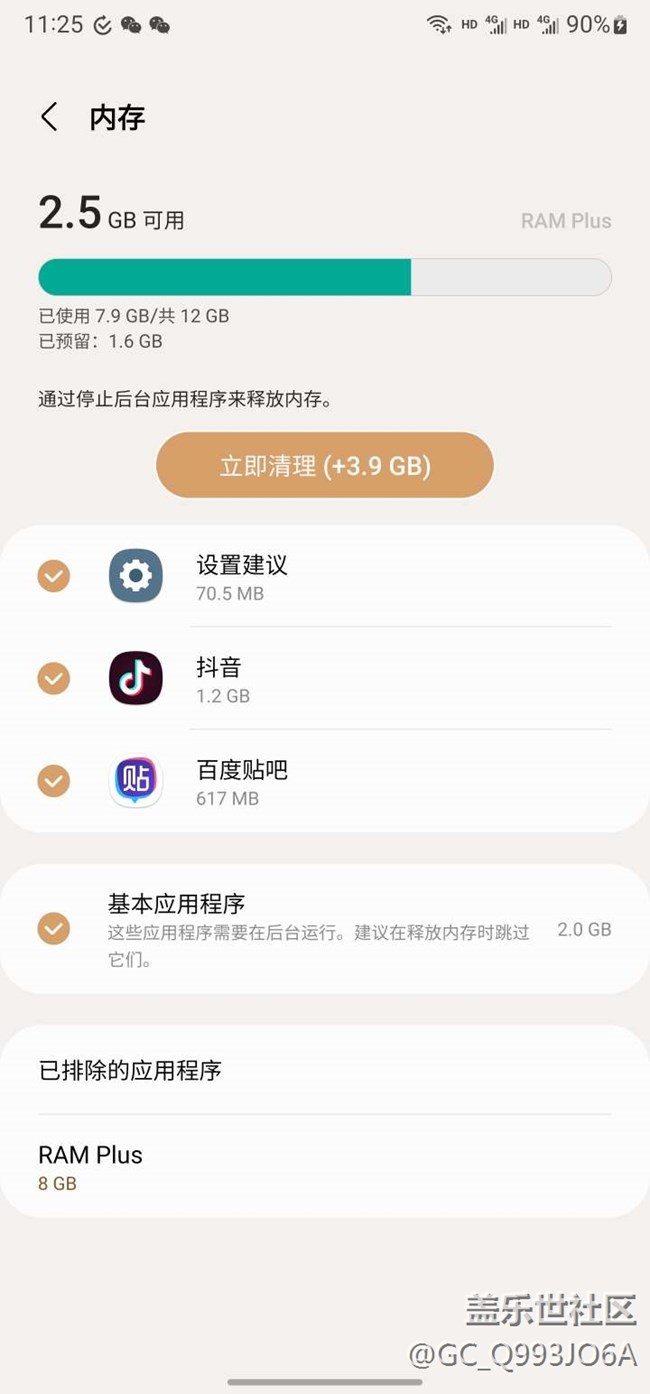
Task: Open the 百度贴吧 app row
Action: (325, 781)
